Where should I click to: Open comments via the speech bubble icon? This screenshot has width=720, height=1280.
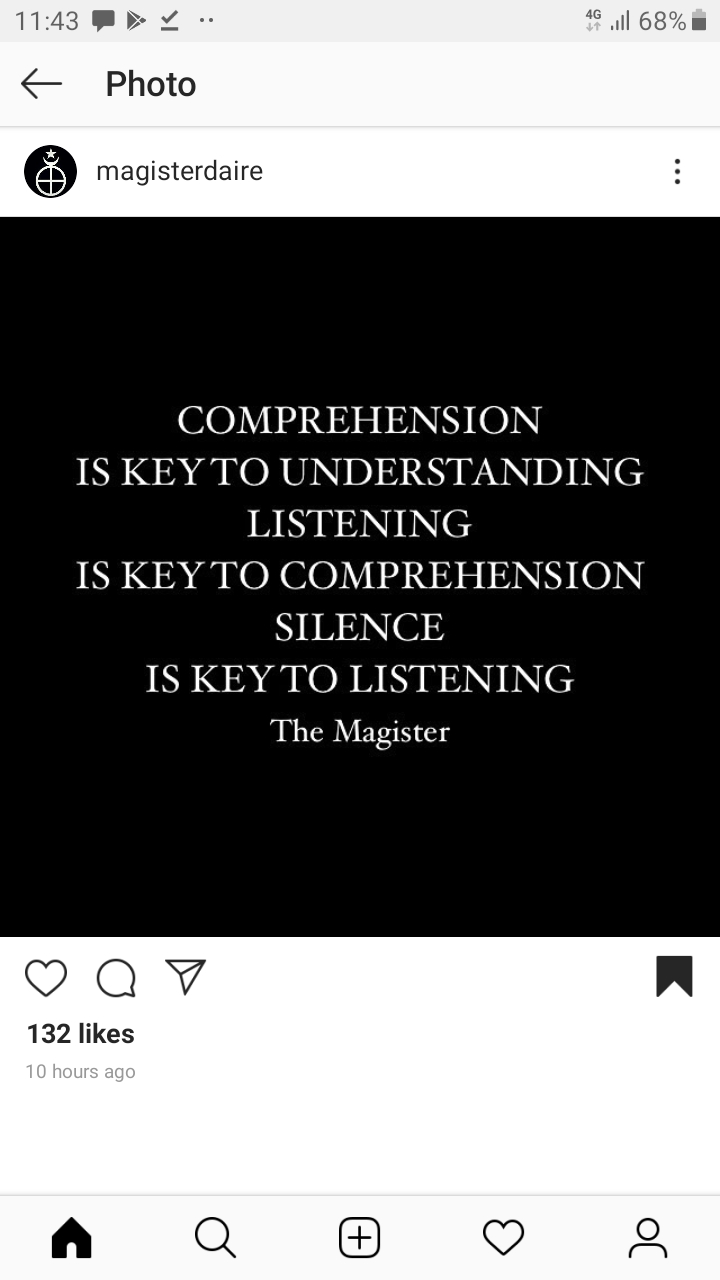click(116, 978)
